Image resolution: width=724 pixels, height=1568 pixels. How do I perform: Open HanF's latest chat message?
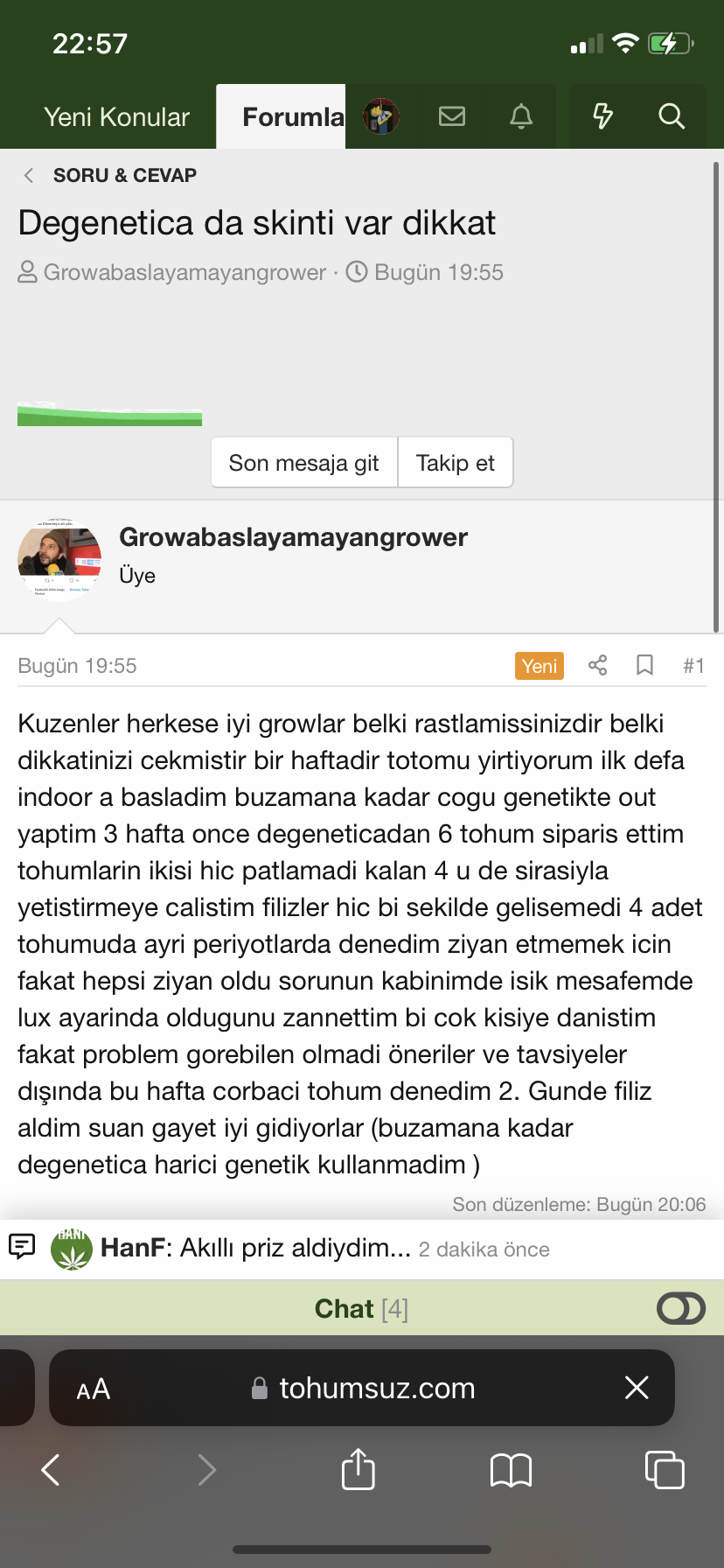(x=295, y=1249)
